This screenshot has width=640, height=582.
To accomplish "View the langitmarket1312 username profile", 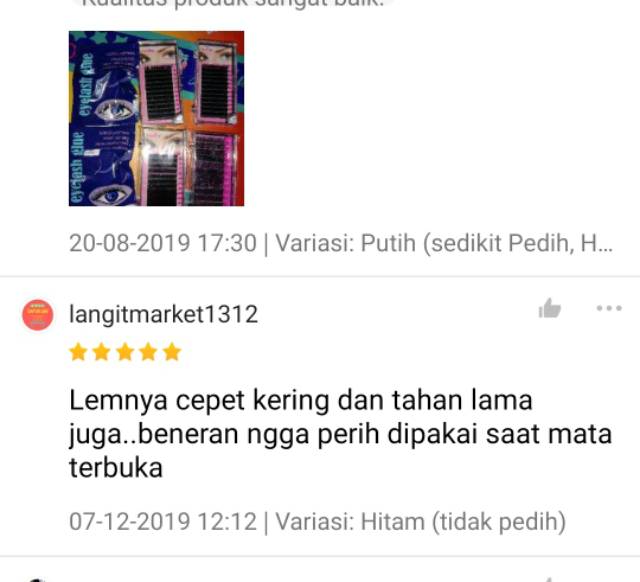I will [163, 314].
